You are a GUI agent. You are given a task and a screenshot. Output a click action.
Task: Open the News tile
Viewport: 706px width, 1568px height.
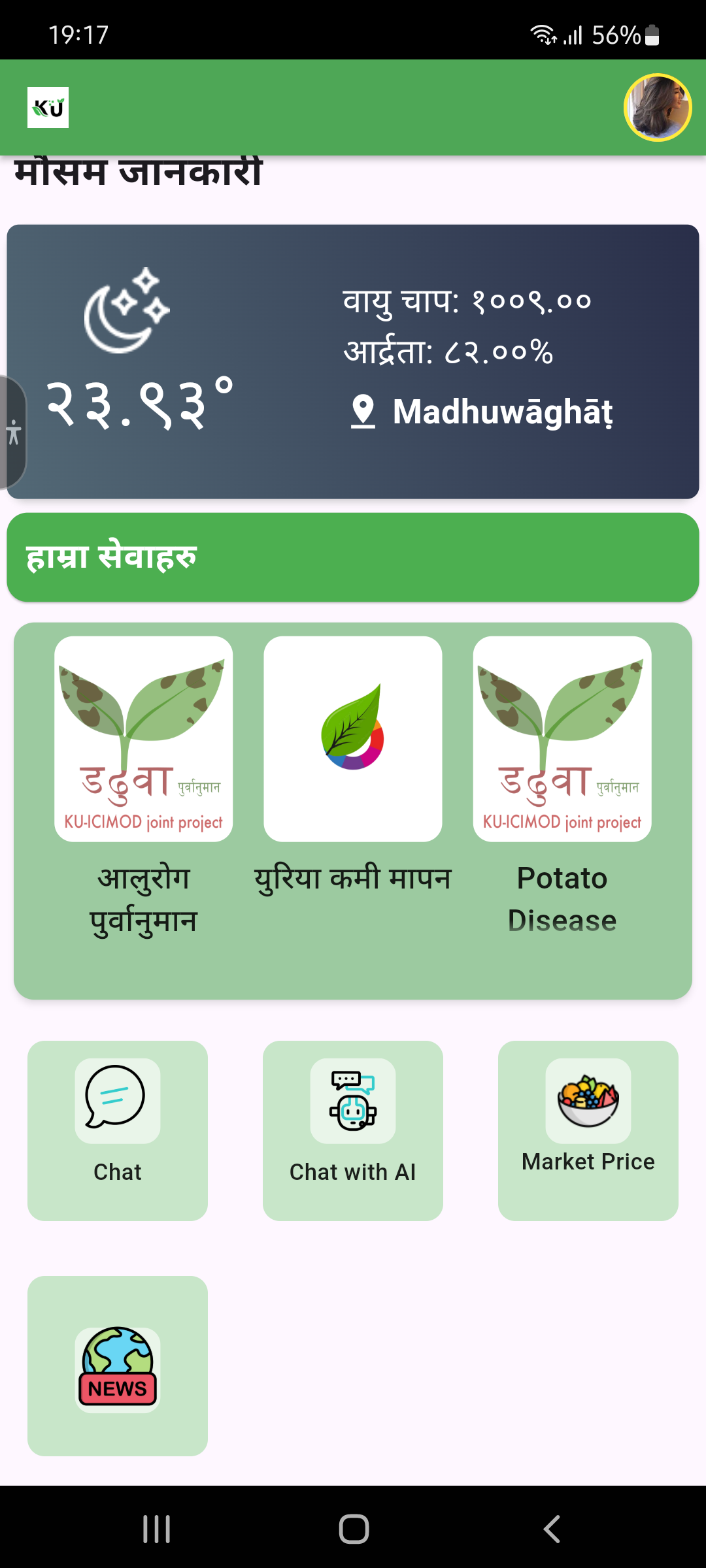click(x=118, y=1365)
